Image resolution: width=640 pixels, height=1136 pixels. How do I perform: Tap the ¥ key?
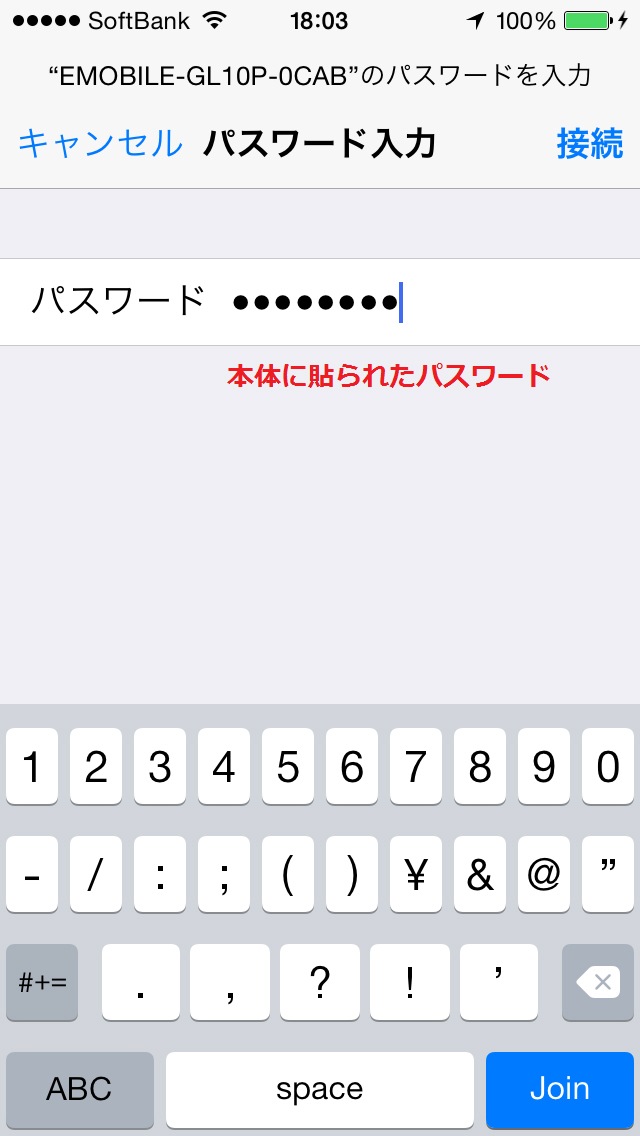[416, 875]
